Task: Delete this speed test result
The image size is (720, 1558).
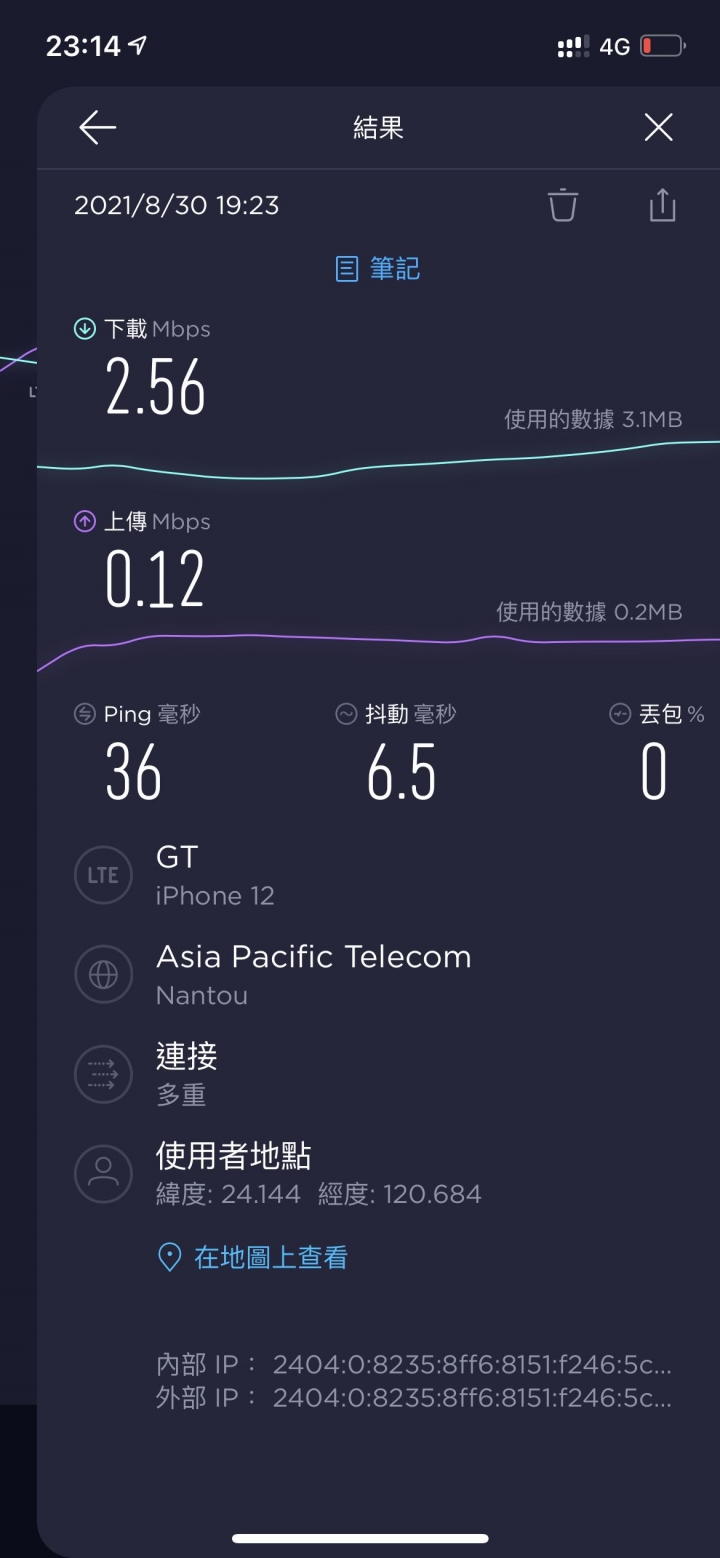Action: click(x=563, y=204)
